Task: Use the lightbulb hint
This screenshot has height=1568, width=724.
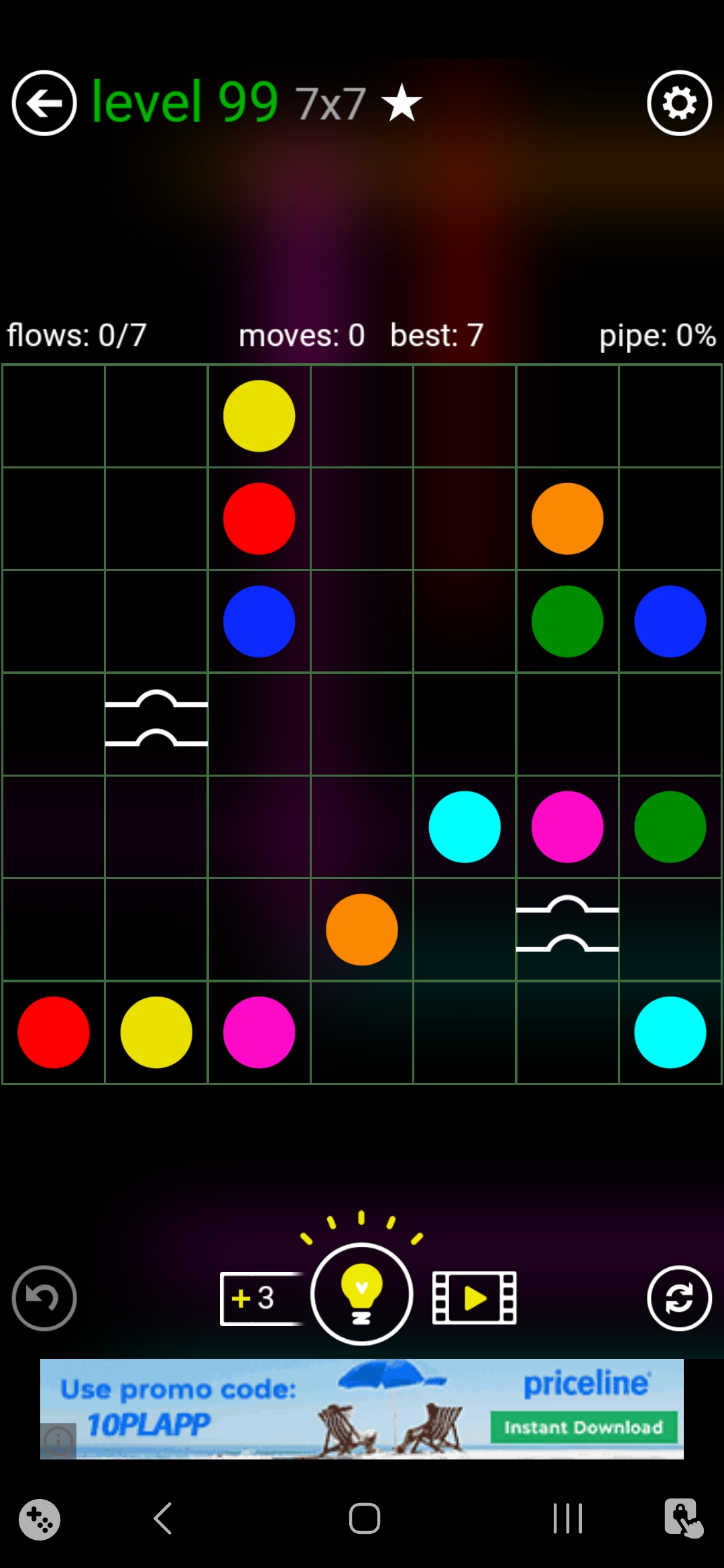Action: click(x=361, y=1294)
